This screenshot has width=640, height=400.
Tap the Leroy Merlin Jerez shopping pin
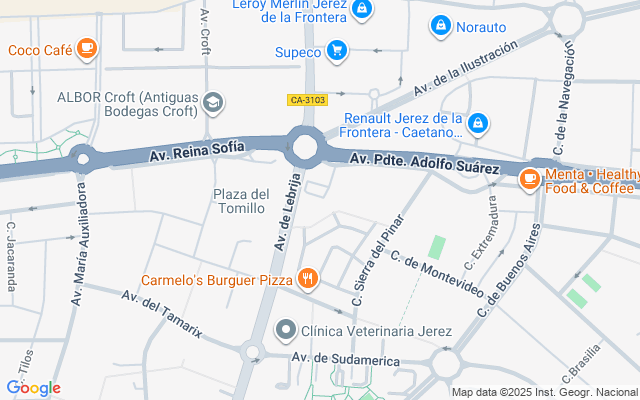click(362, 9)
